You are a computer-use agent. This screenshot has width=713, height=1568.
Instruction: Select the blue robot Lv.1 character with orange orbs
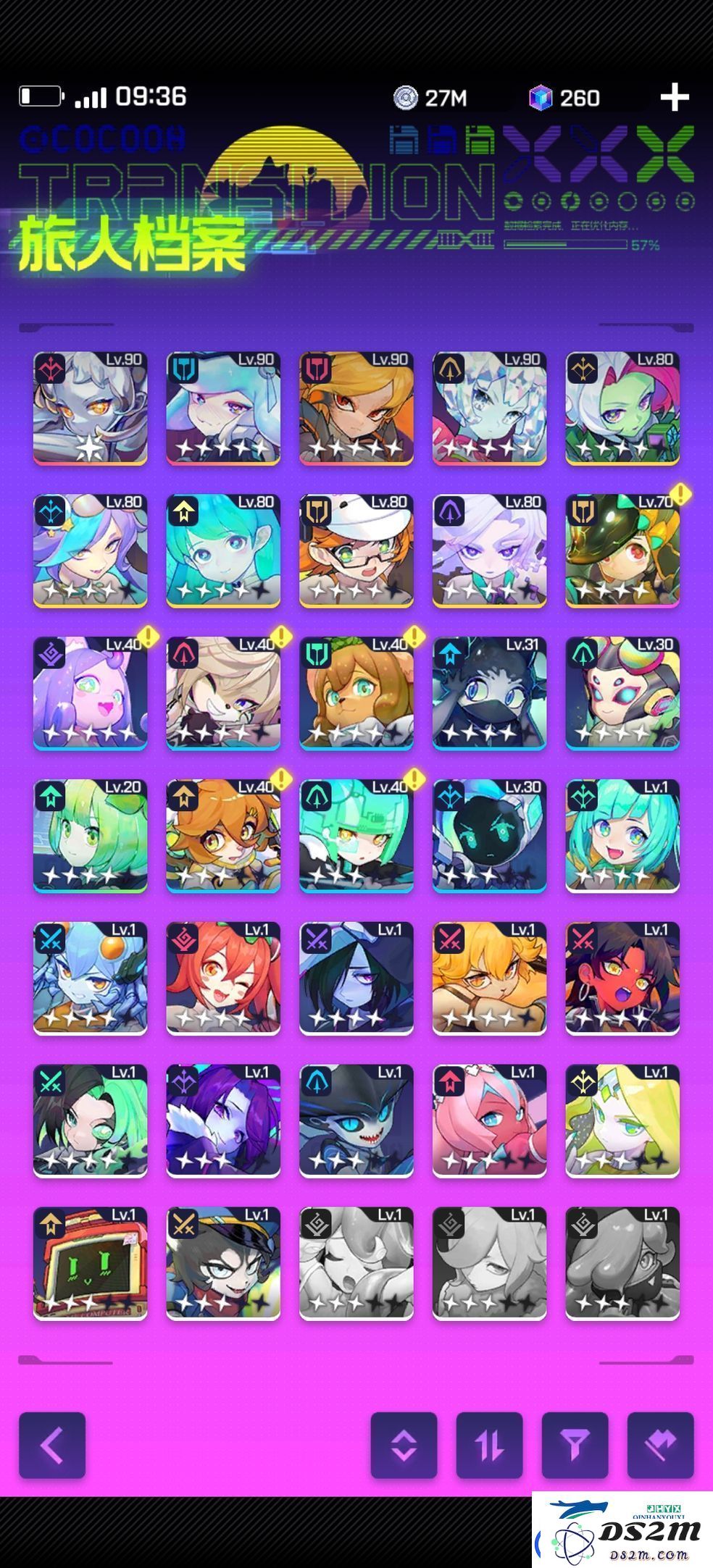tap(91, 978)
